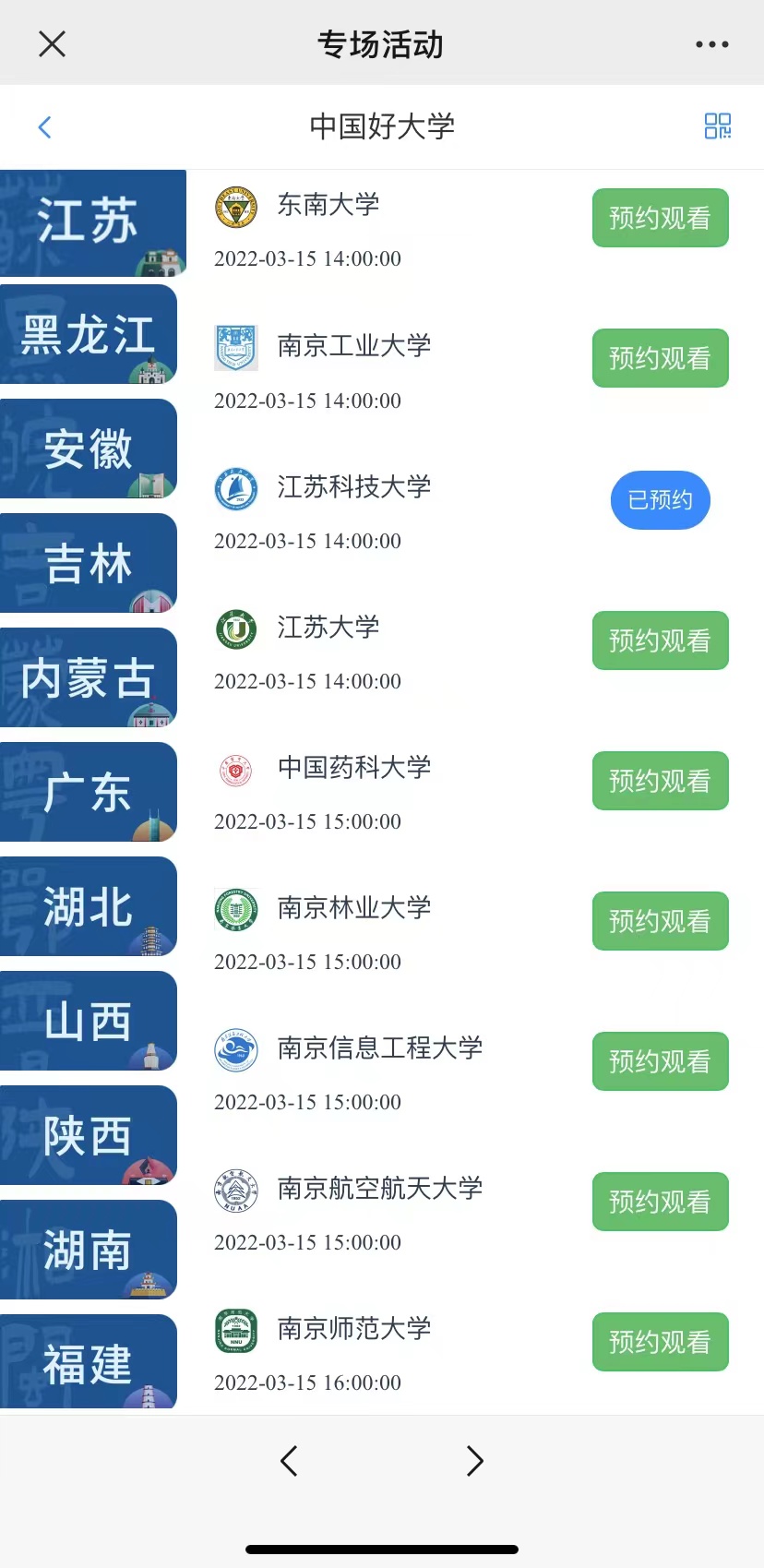Open the three-dot overflow menu
This screenshot has width=764, height=1568.
[711, 44]
